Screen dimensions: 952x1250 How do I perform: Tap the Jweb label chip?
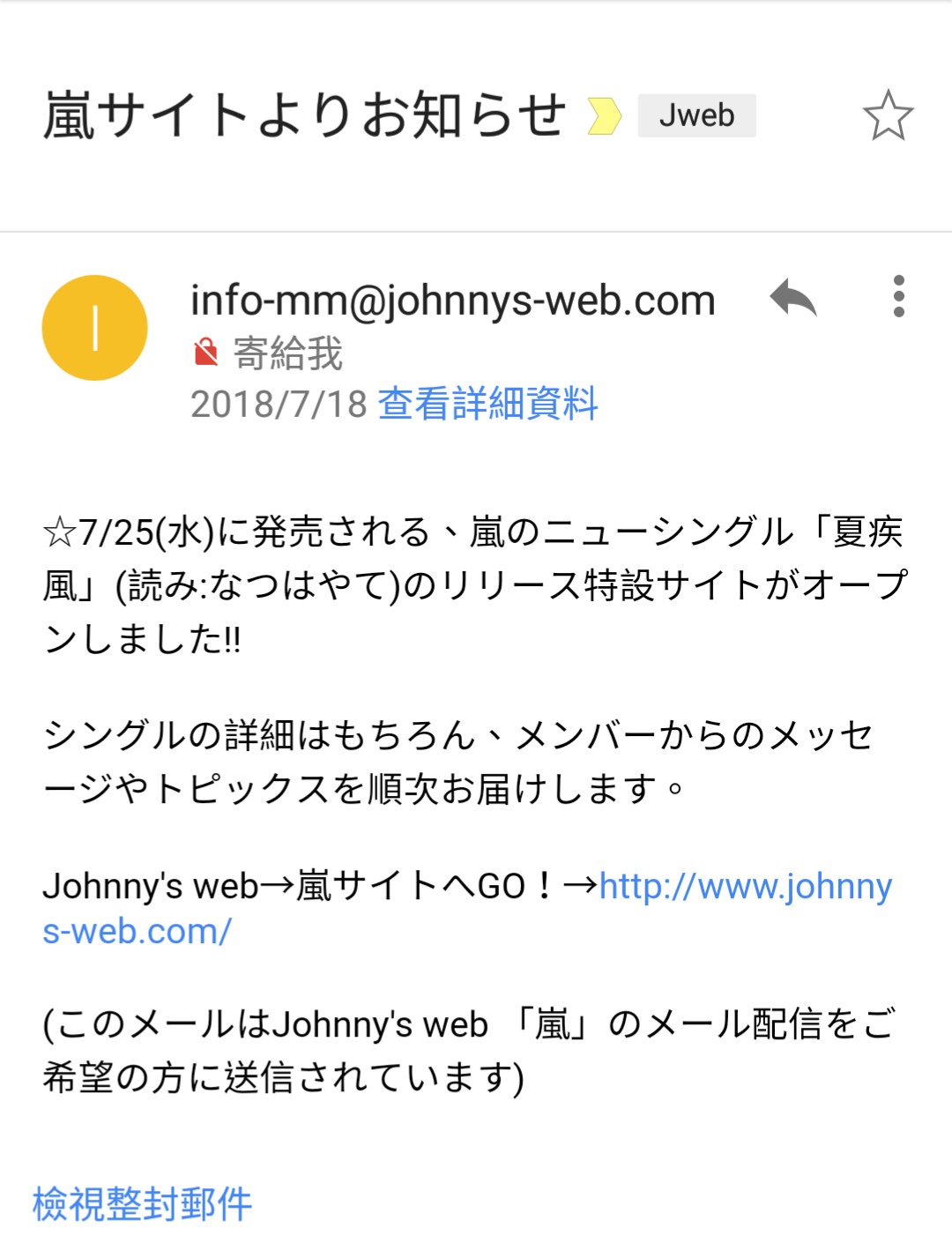pyautogui.click(x=696, y=115)
